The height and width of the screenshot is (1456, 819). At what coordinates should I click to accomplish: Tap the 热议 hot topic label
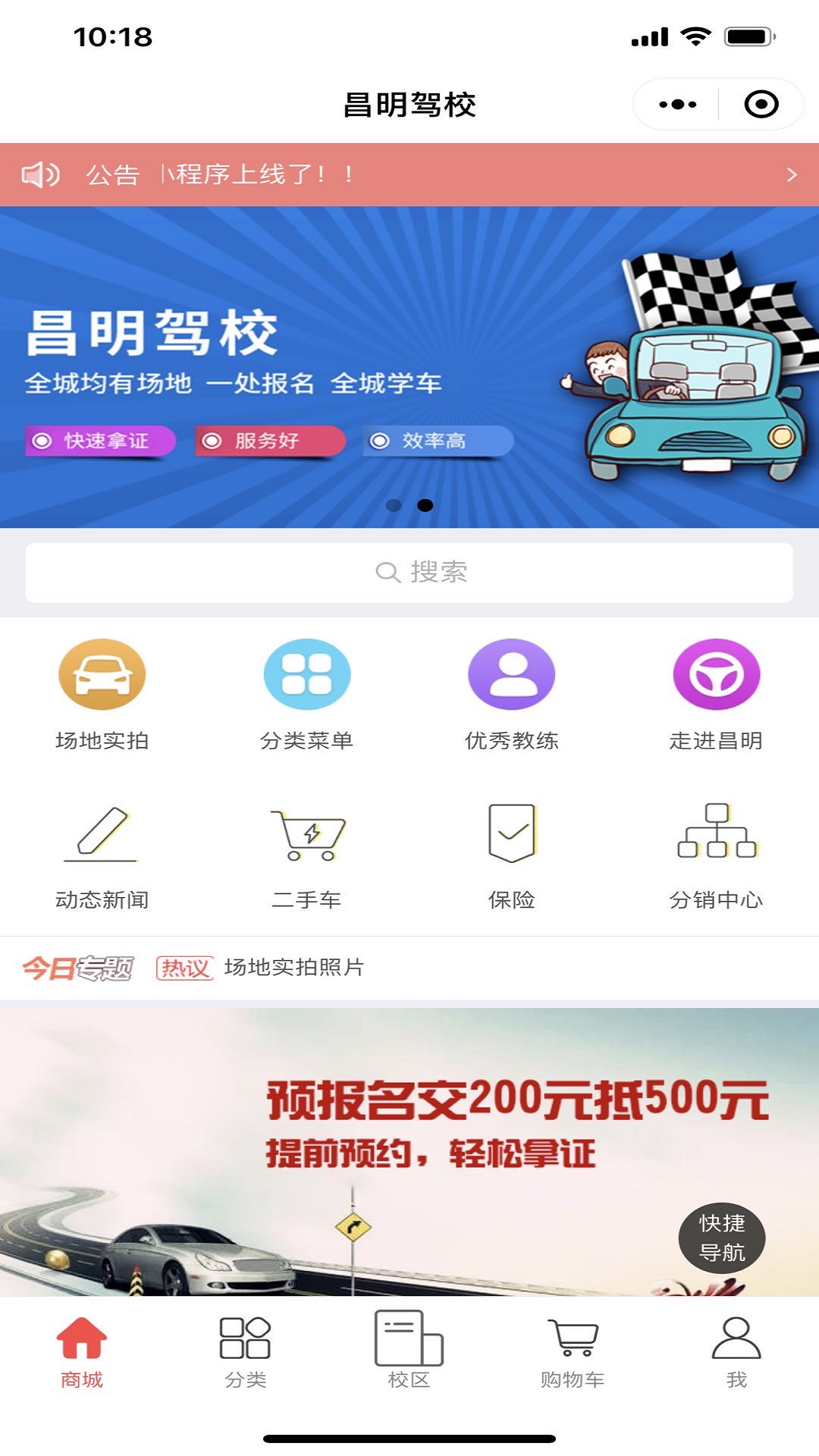(186, 968)
